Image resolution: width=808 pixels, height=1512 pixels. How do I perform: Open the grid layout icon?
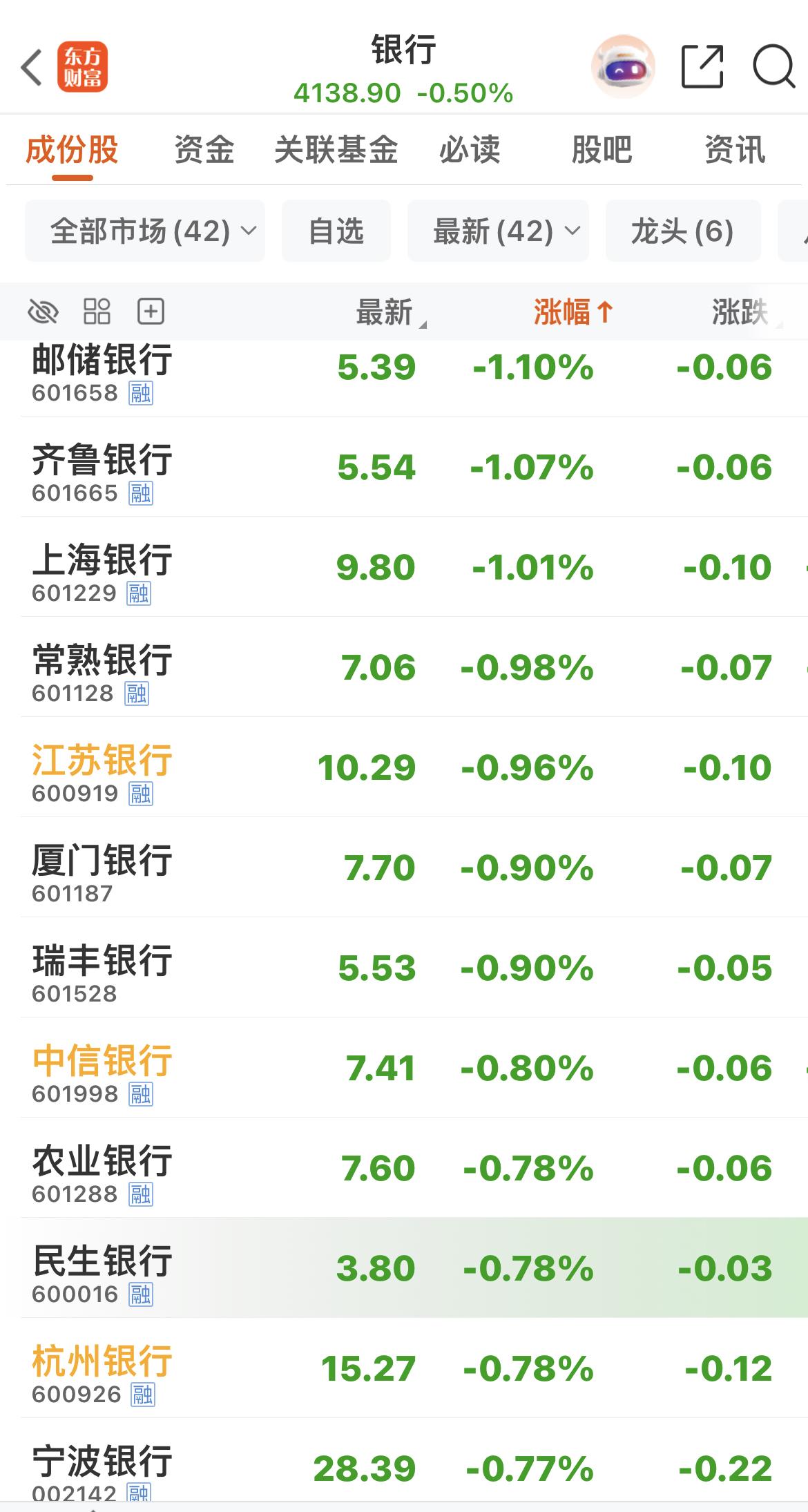pos(96,312)
